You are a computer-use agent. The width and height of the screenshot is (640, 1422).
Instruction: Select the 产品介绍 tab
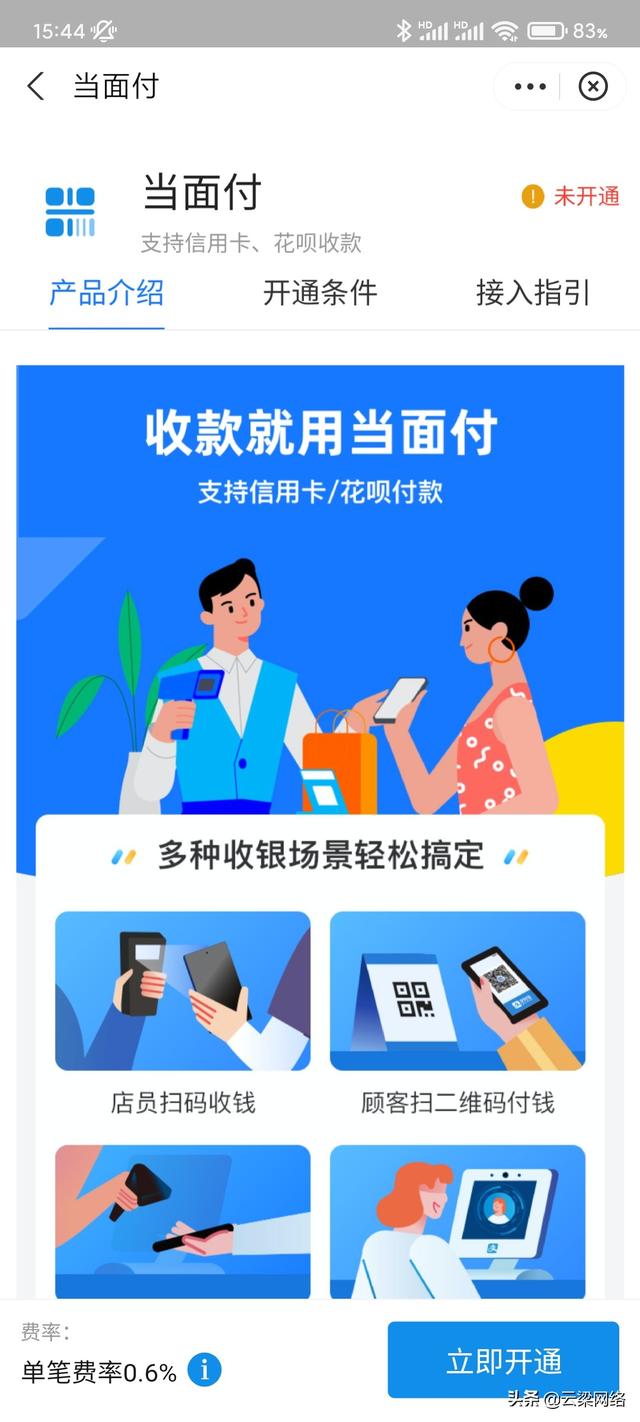point(107,293)
